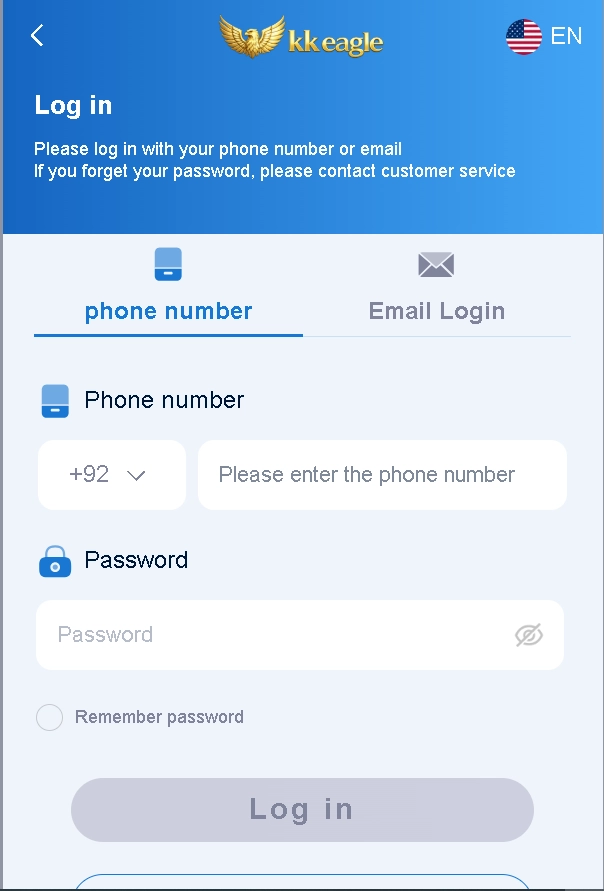This screenshot has height=891, width=604.
Task: Tap the Log in button
Action: (302, 809)
